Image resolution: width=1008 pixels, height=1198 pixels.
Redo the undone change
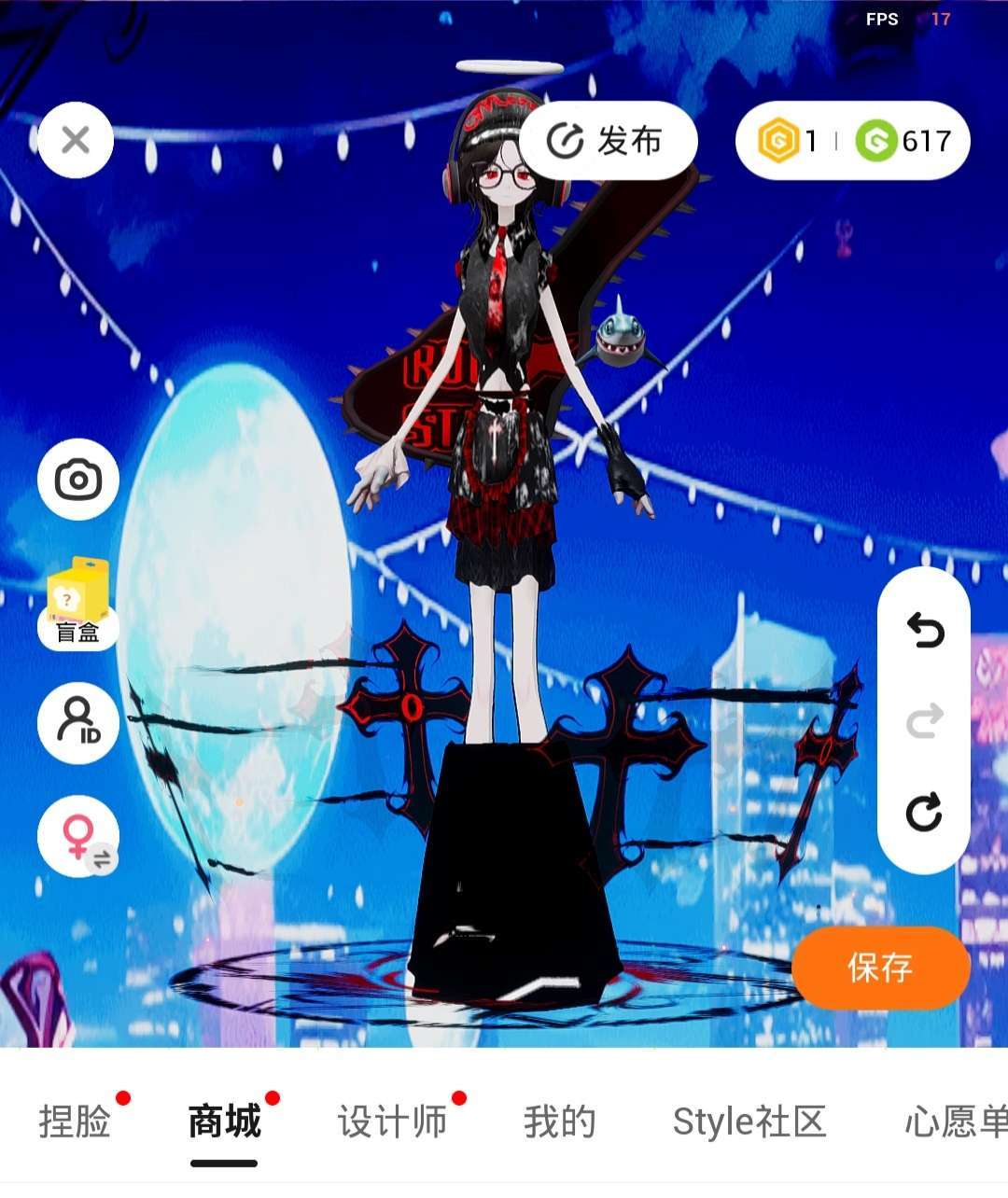point(924,721)
